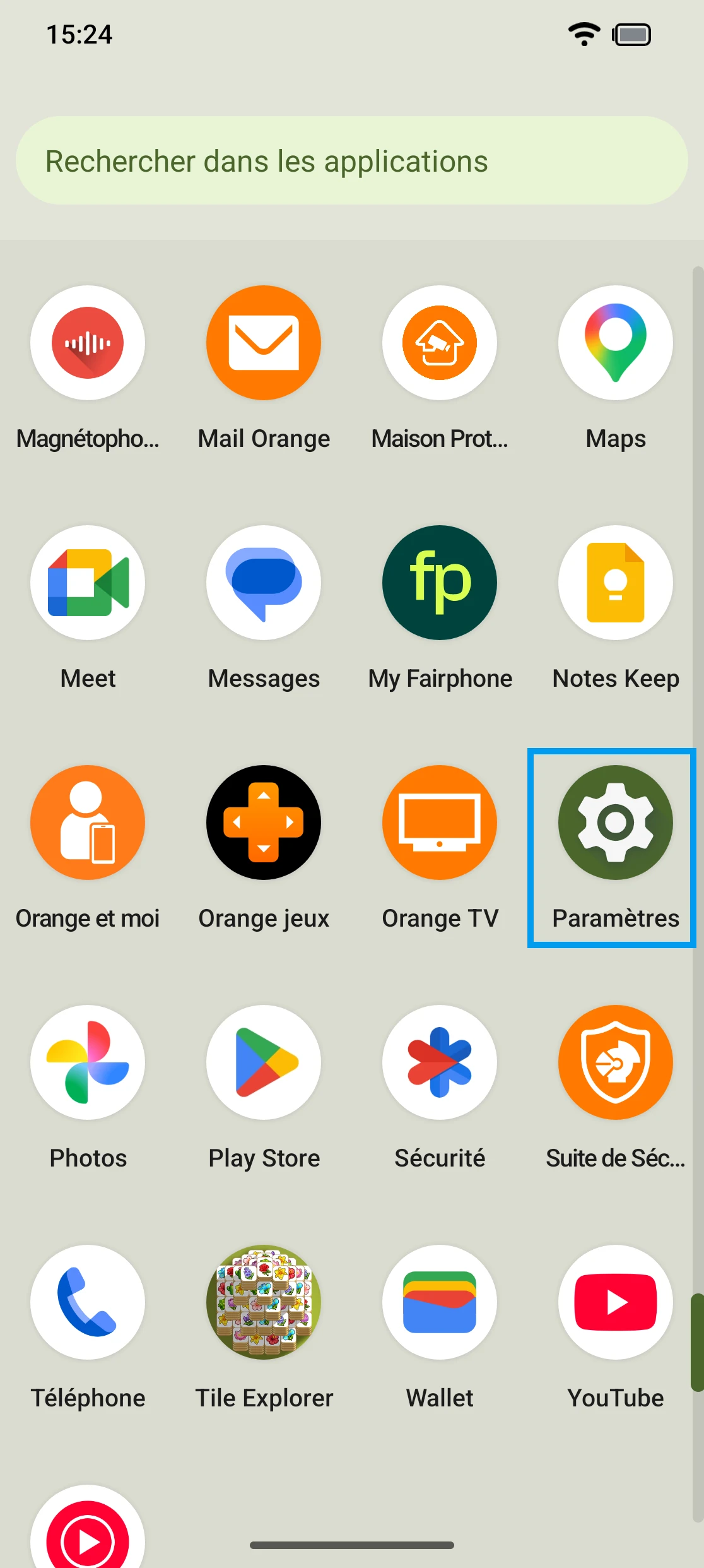Launch Orange TV app
The height and width of the screenshot is (1568, 704).
pos(440,823)
